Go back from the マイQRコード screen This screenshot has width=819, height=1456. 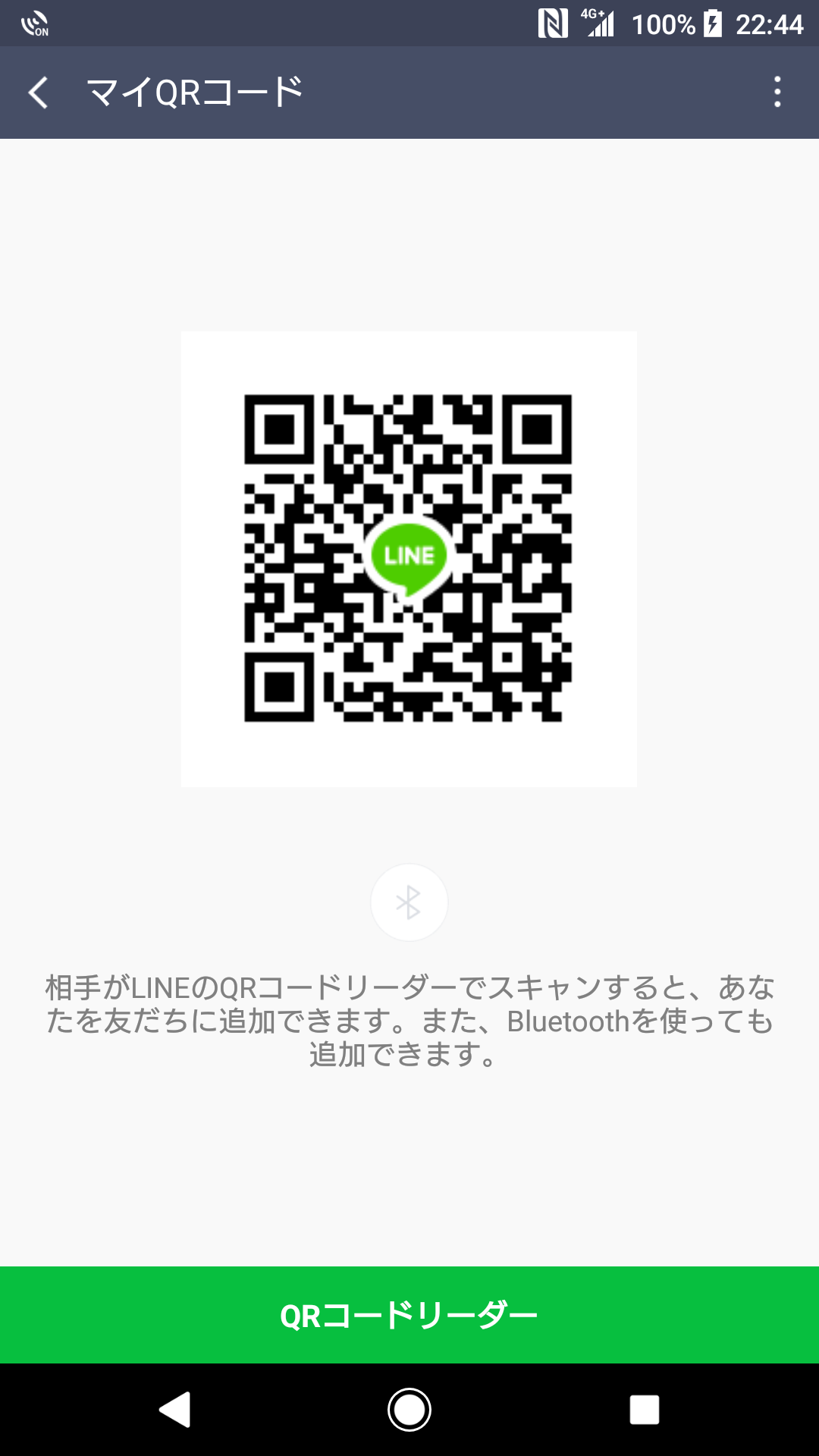38,93
